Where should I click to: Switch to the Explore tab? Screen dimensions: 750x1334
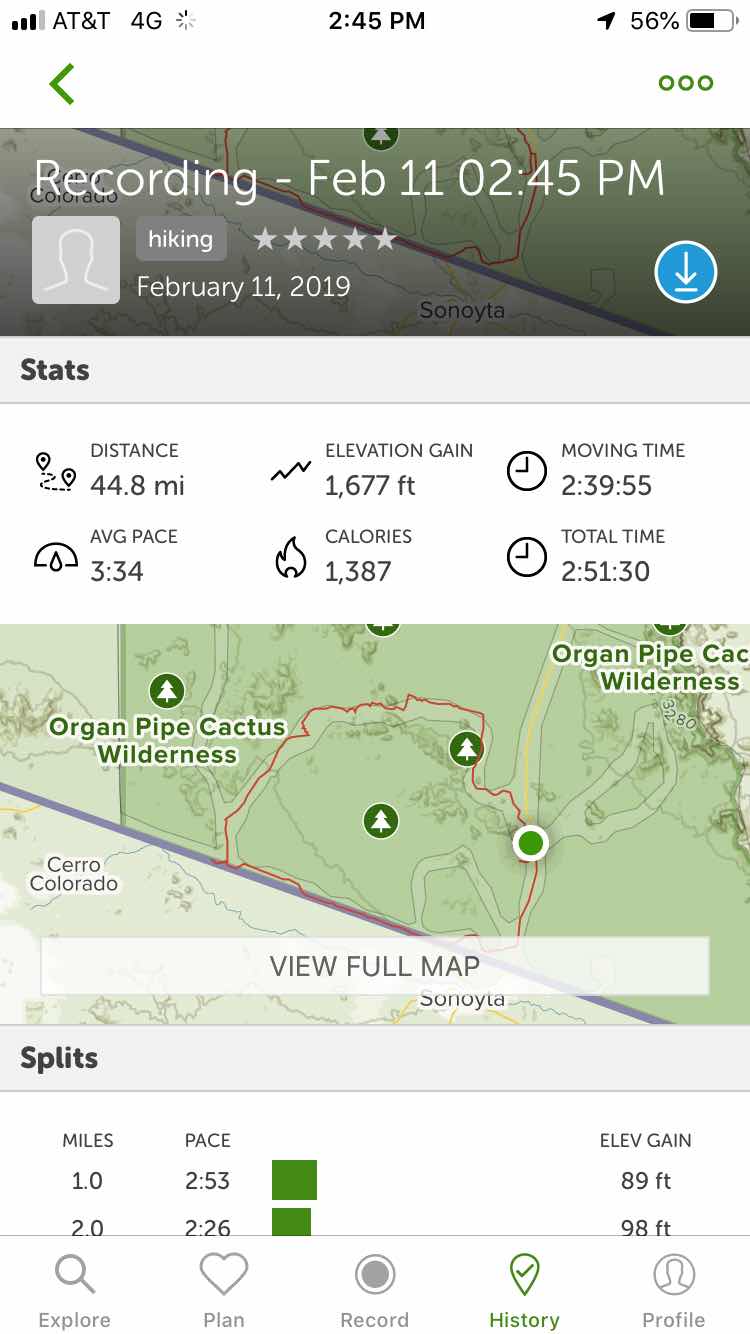pyautogui.click(x=75, y=1290)
